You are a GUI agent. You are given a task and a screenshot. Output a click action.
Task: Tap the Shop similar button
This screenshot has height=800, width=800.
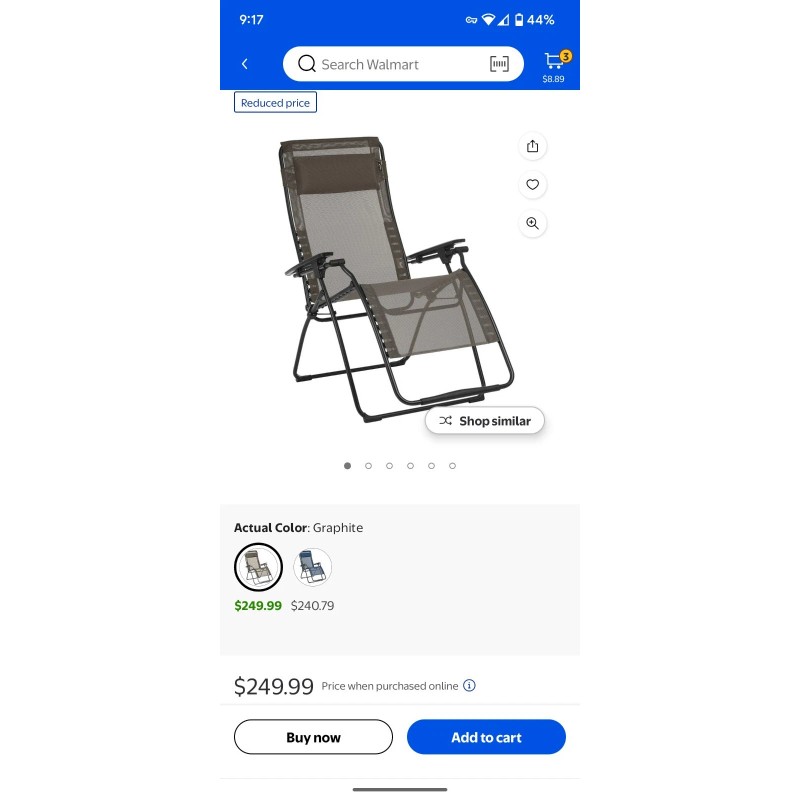(x=485, y=421)
